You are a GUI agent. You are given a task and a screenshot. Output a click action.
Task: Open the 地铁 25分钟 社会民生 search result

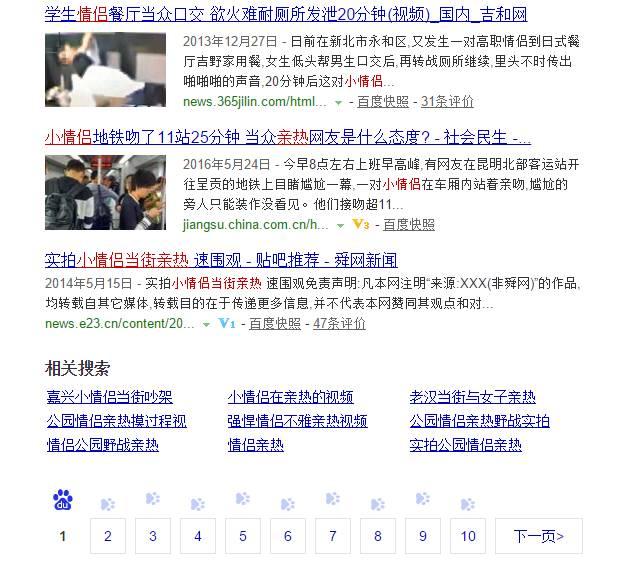tap(288, 137)
